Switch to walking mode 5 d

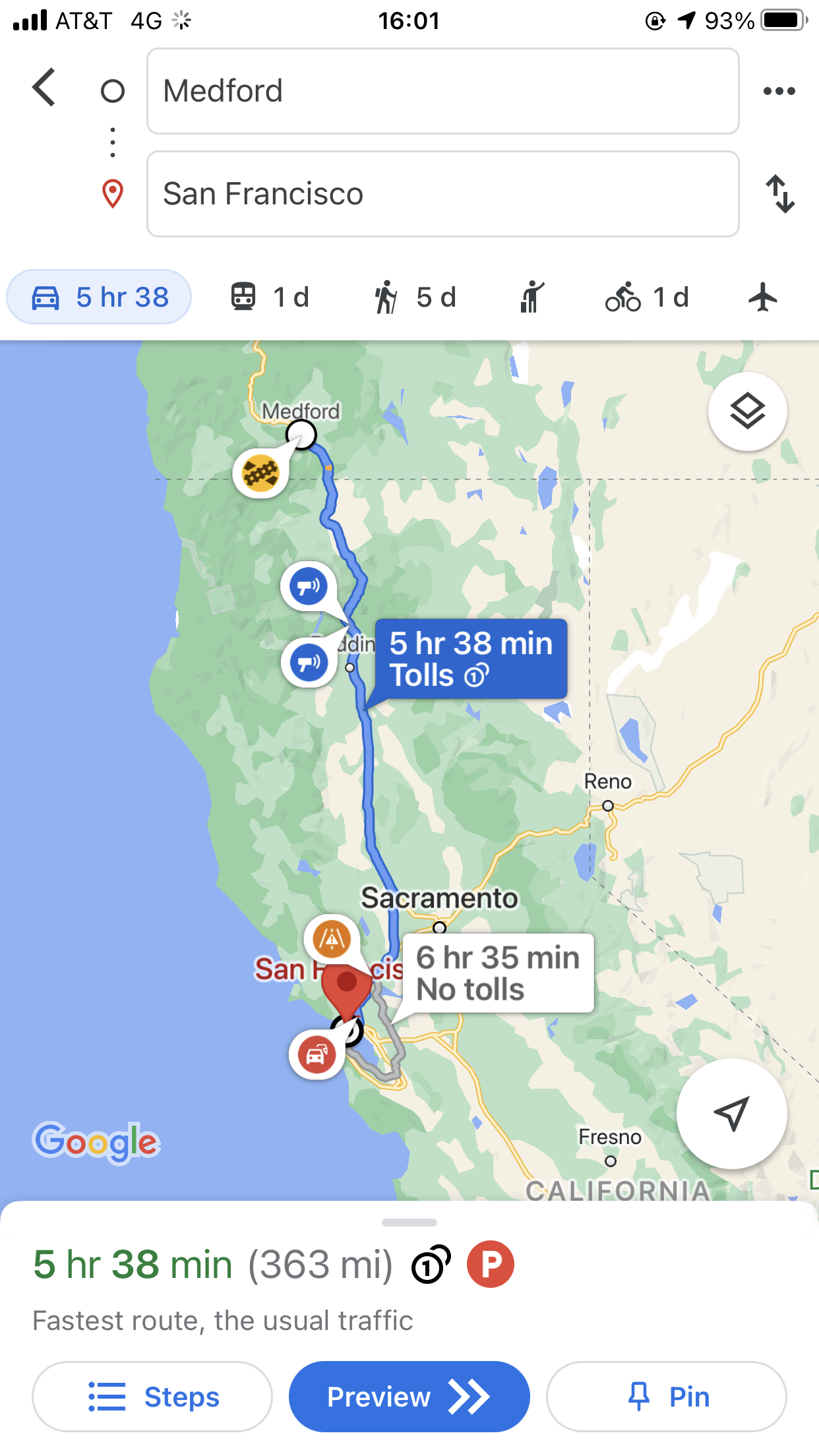pyautogui.click(x=415, y=297)
